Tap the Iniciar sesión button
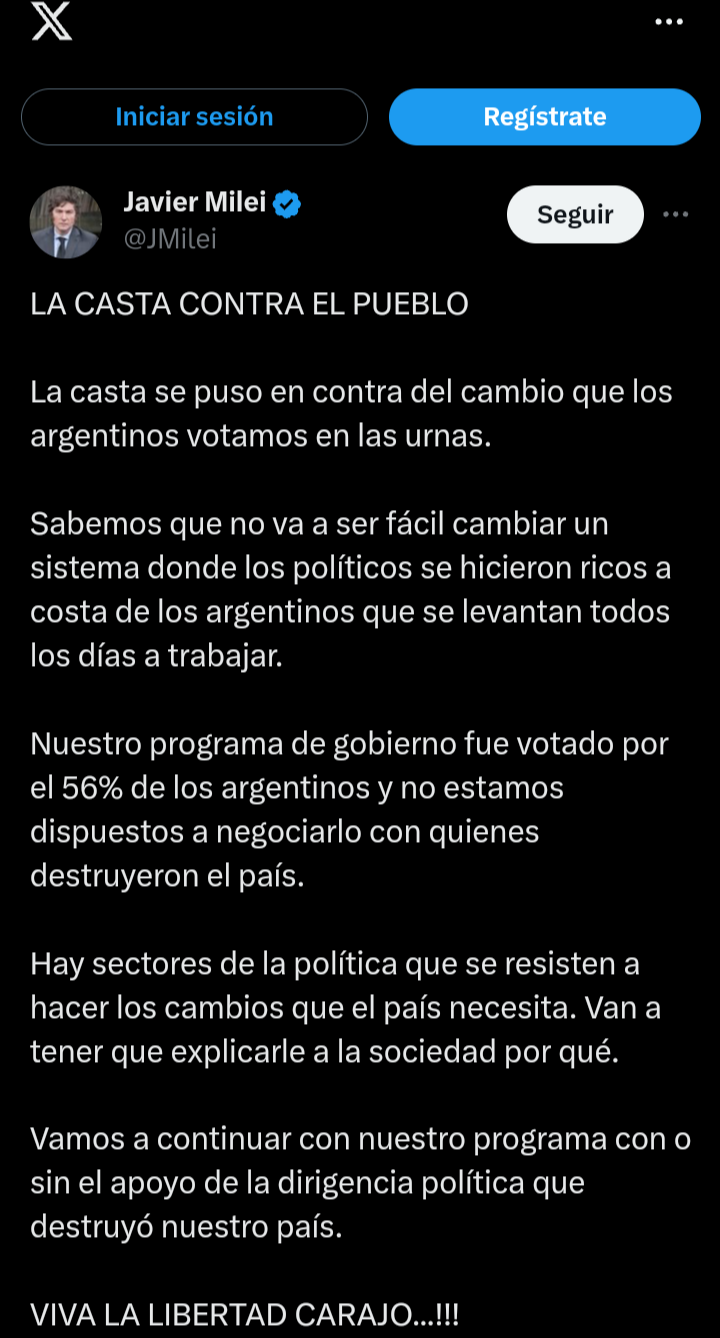Screen dimensions: 720x1338 194,117
